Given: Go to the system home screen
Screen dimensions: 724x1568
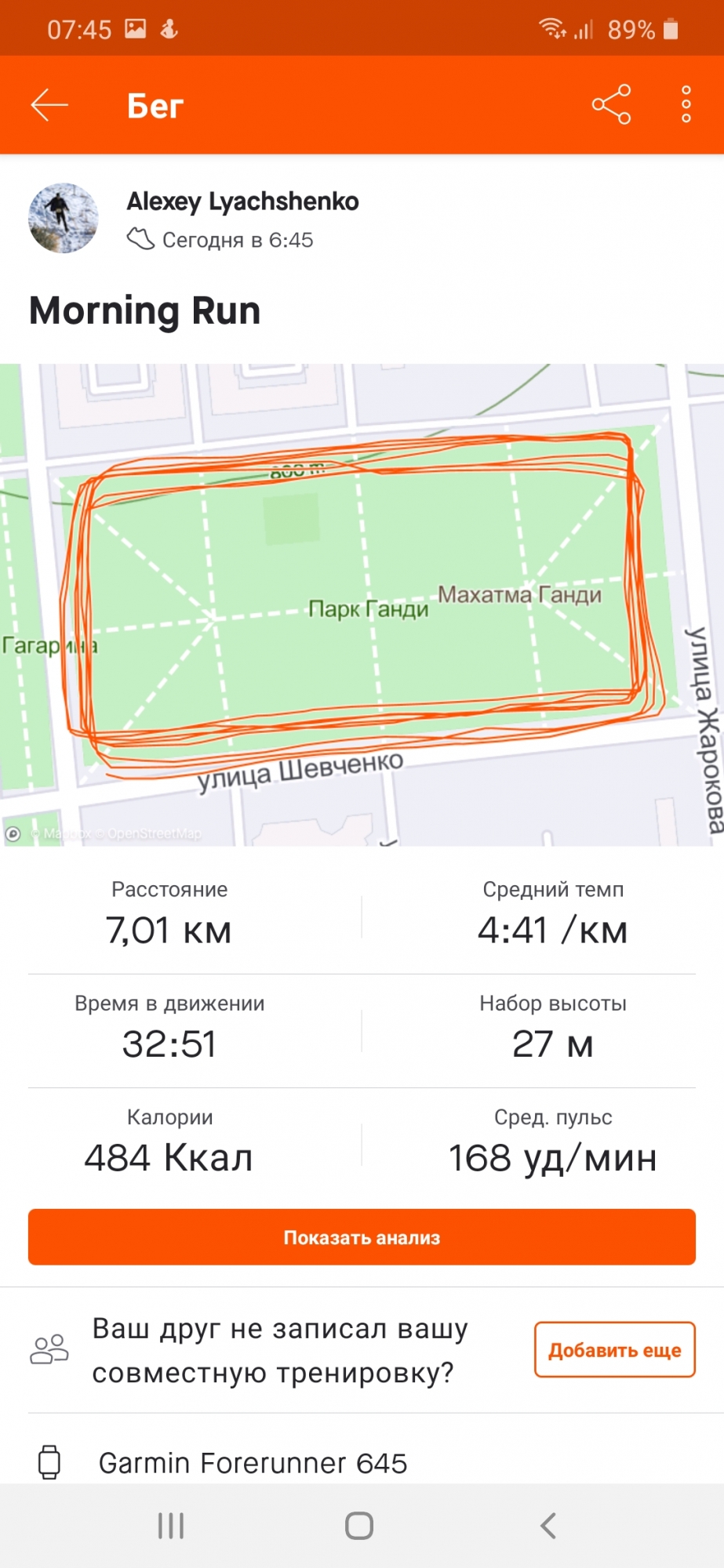Looking at the screenshot, I should pyautogui.click(x=359, y=1526).
